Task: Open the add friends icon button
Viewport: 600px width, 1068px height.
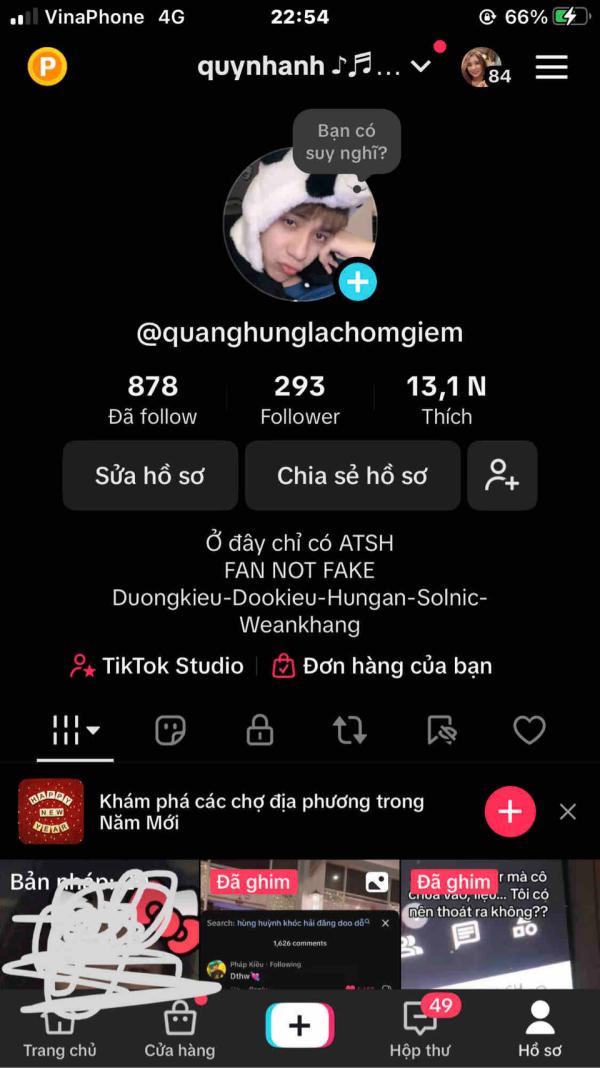Action: pyautogui.click(x=502, y=475)
